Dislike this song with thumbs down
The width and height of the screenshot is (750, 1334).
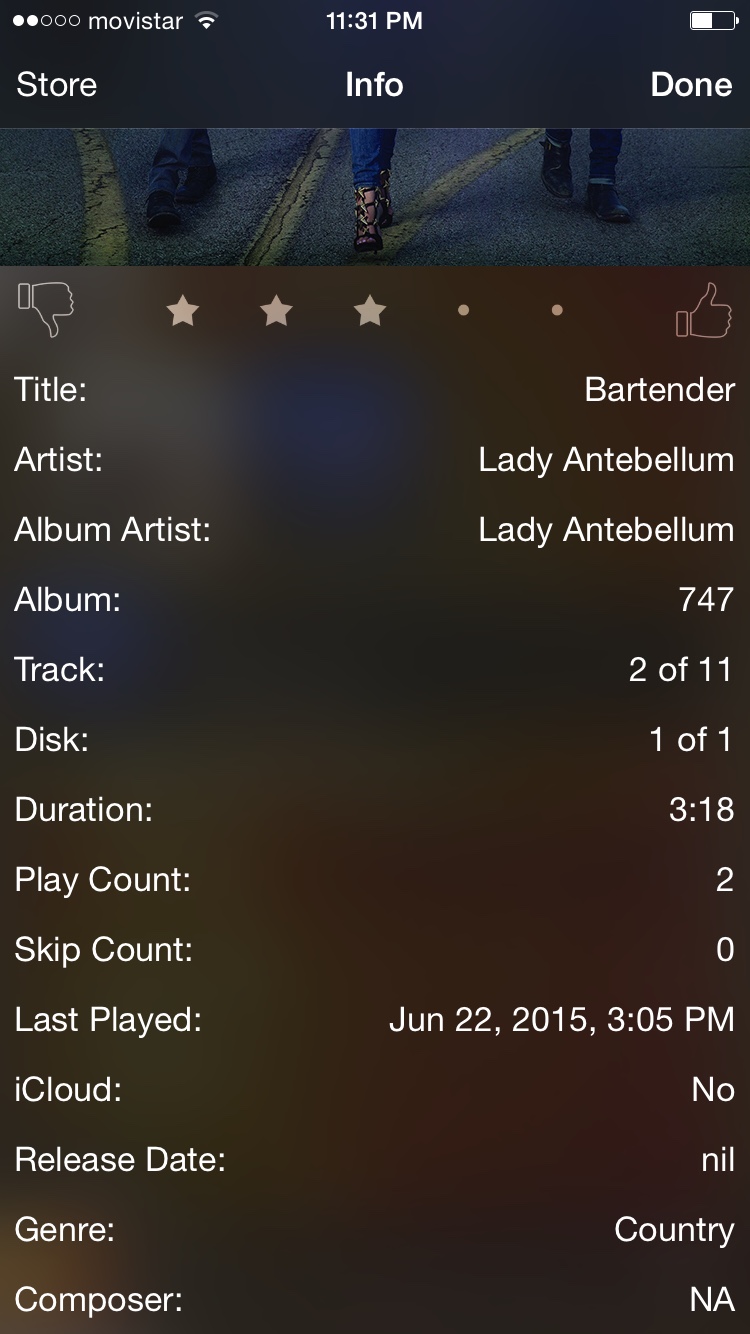[46, 309]
